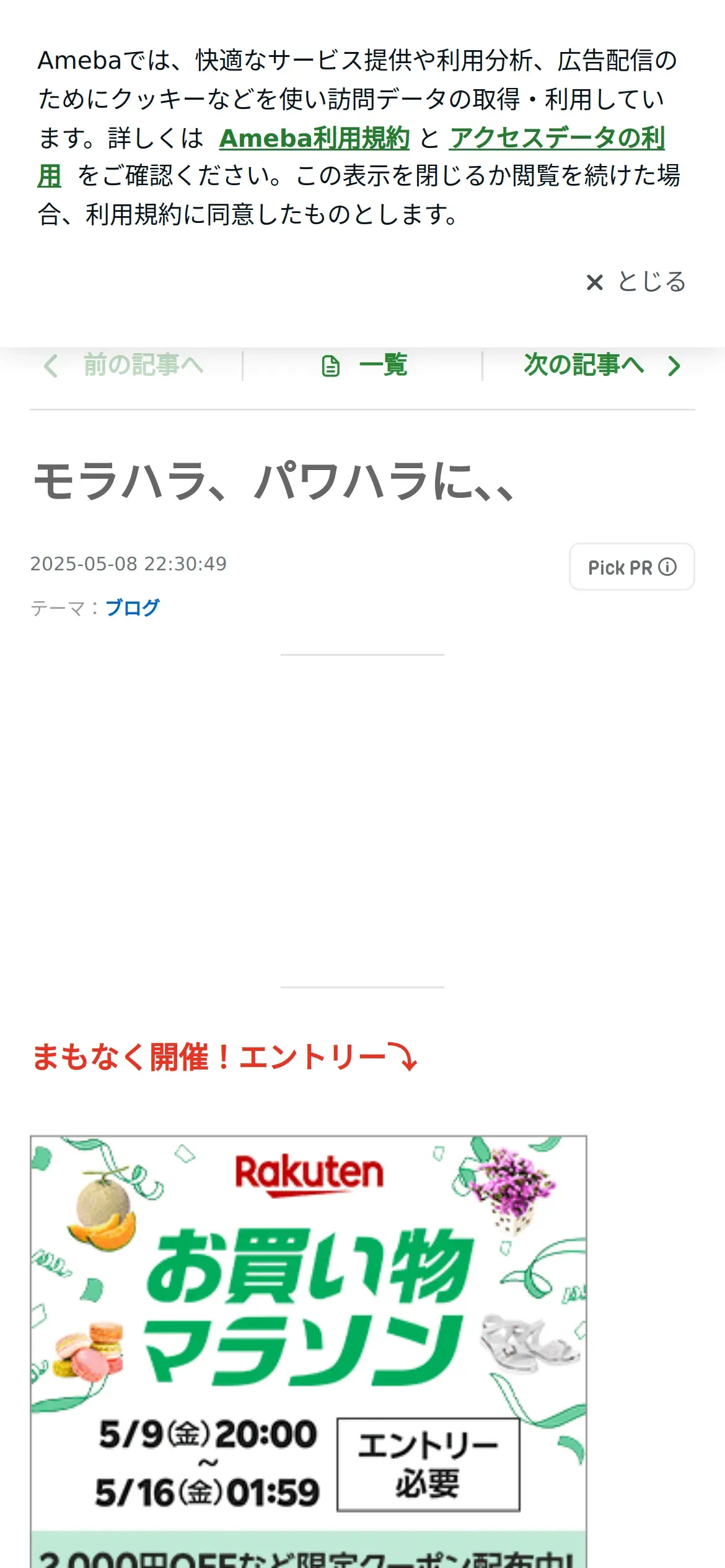The image size is (725, 1568).
Task: Open the アクセスデータの利用 link
Action: click(x=556, y=138)
